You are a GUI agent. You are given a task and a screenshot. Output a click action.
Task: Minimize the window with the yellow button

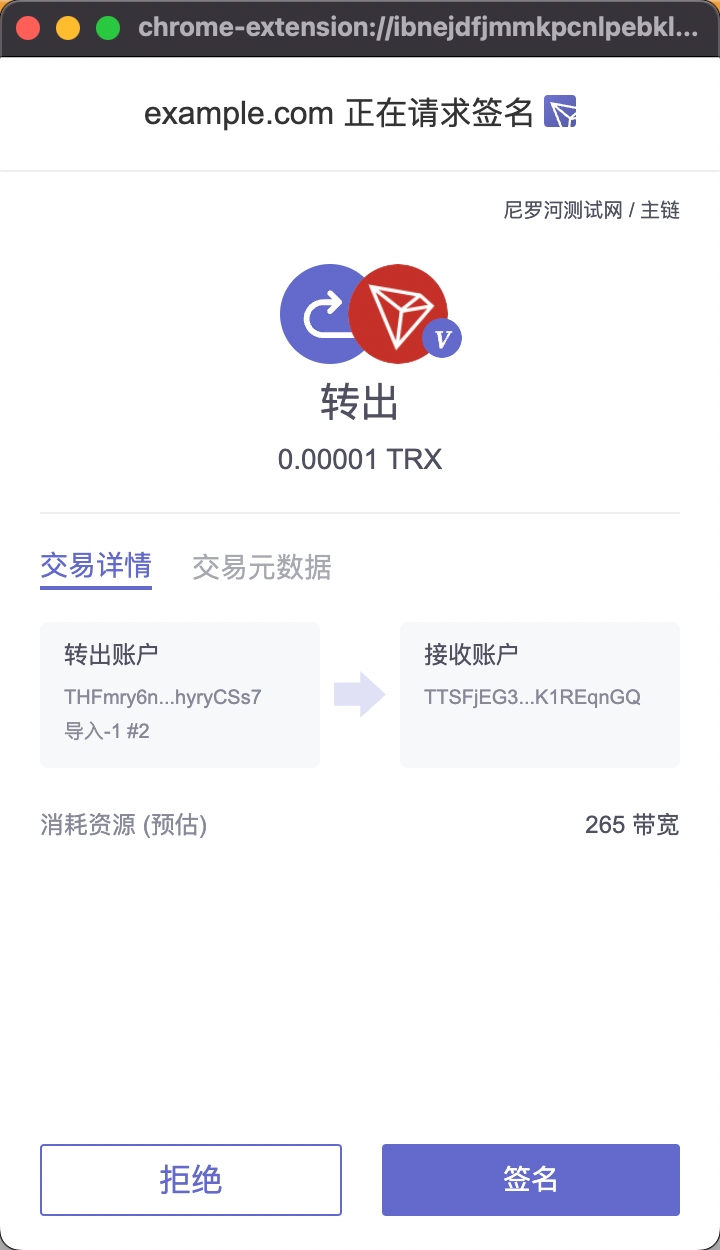pos(68,28)
